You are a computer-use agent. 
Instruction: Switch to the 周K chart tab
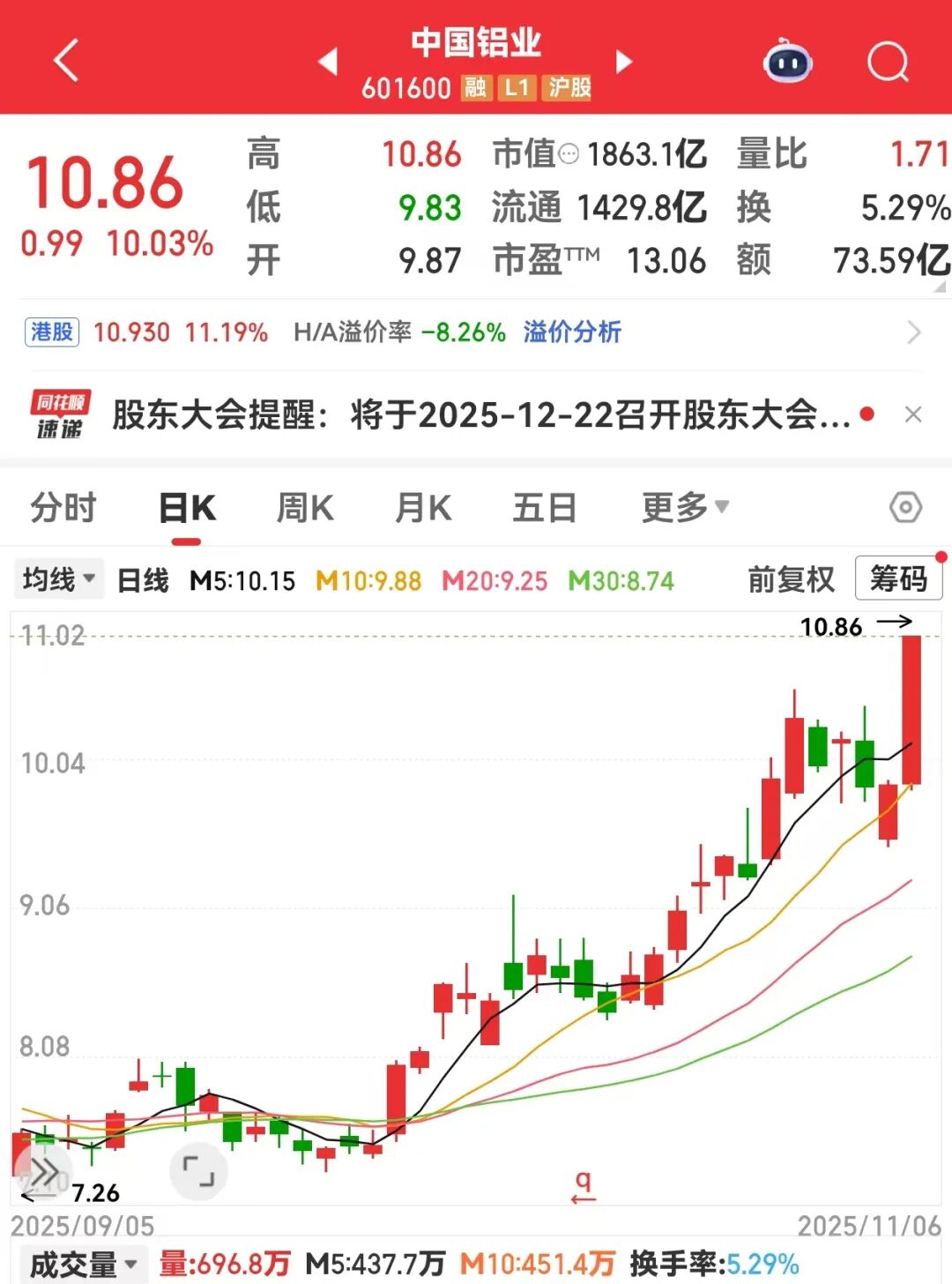305,508
